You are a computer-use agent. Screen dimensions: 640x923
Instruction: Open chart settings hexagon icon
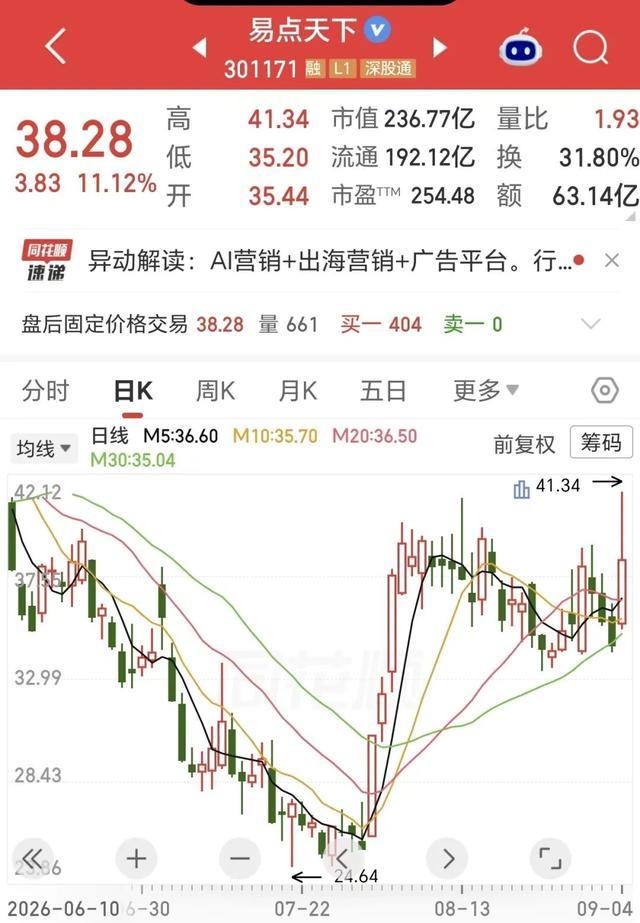coord(605,390)
